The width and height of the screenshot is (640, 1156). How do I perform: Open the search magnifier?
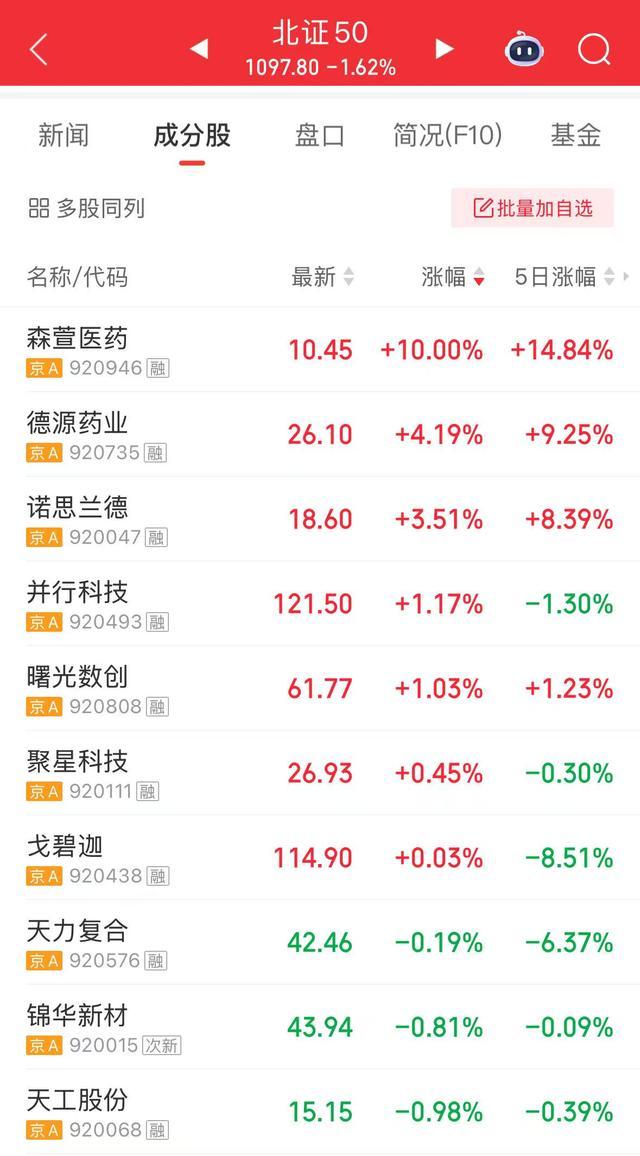pos(594,49)
